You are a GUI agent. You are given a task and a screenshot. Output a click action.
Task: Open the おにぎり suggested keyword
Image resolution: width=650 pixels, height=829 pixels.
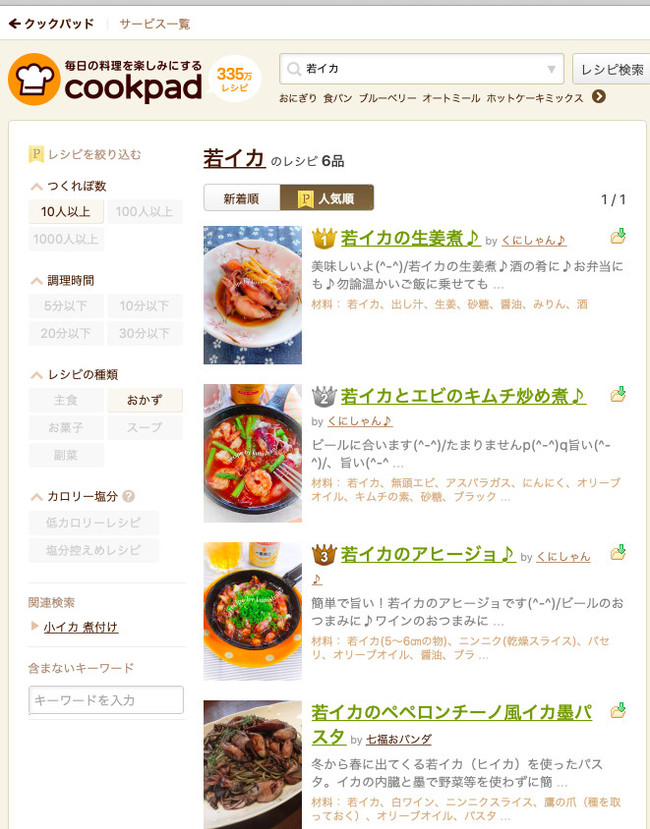[x=296, y=97]
